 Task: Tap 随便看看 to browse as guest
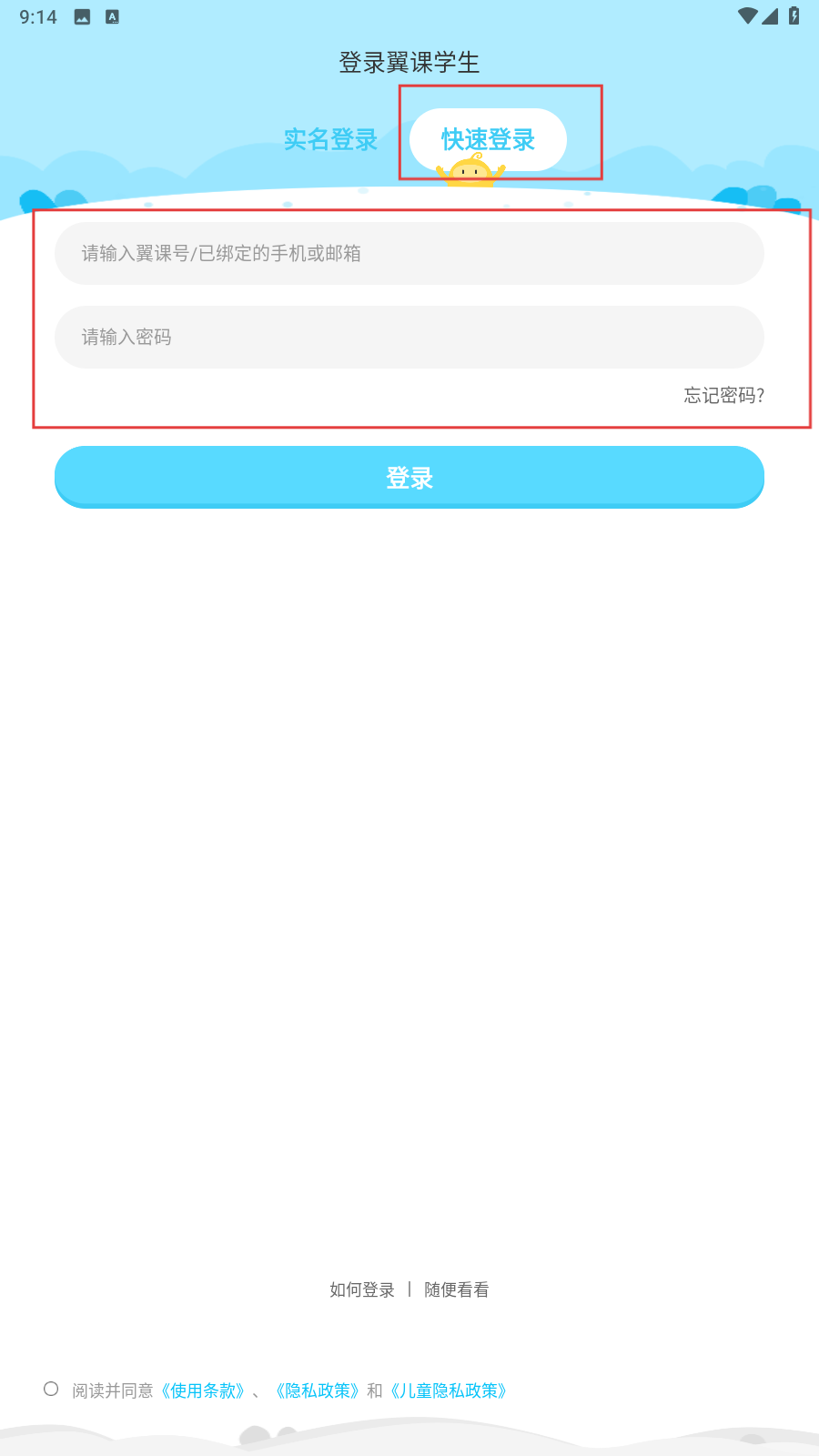(457, 1289)
